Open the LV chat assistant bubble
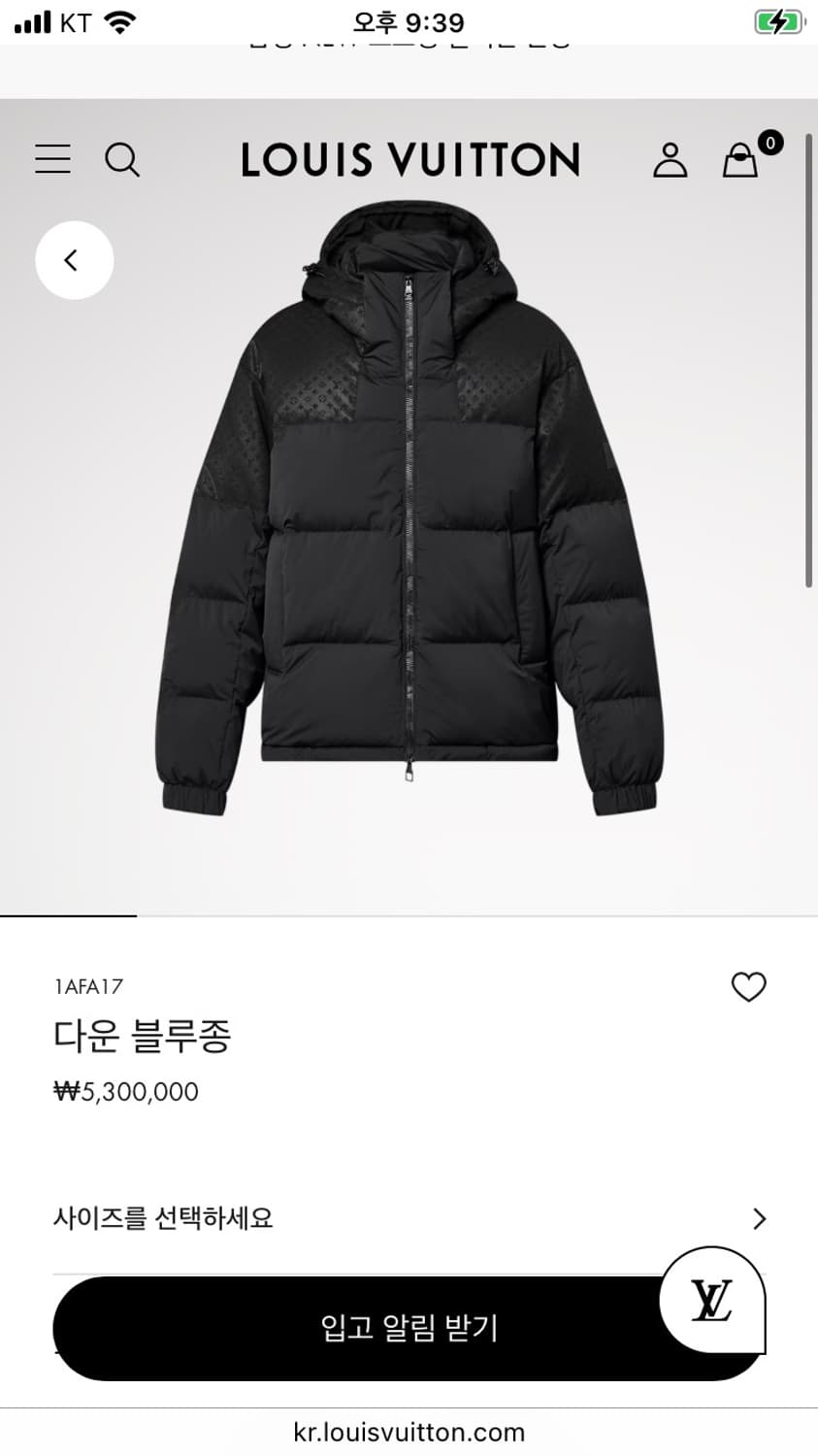Image resolution: width=818 pixels, height=1456 pixels. [713, 1301]
